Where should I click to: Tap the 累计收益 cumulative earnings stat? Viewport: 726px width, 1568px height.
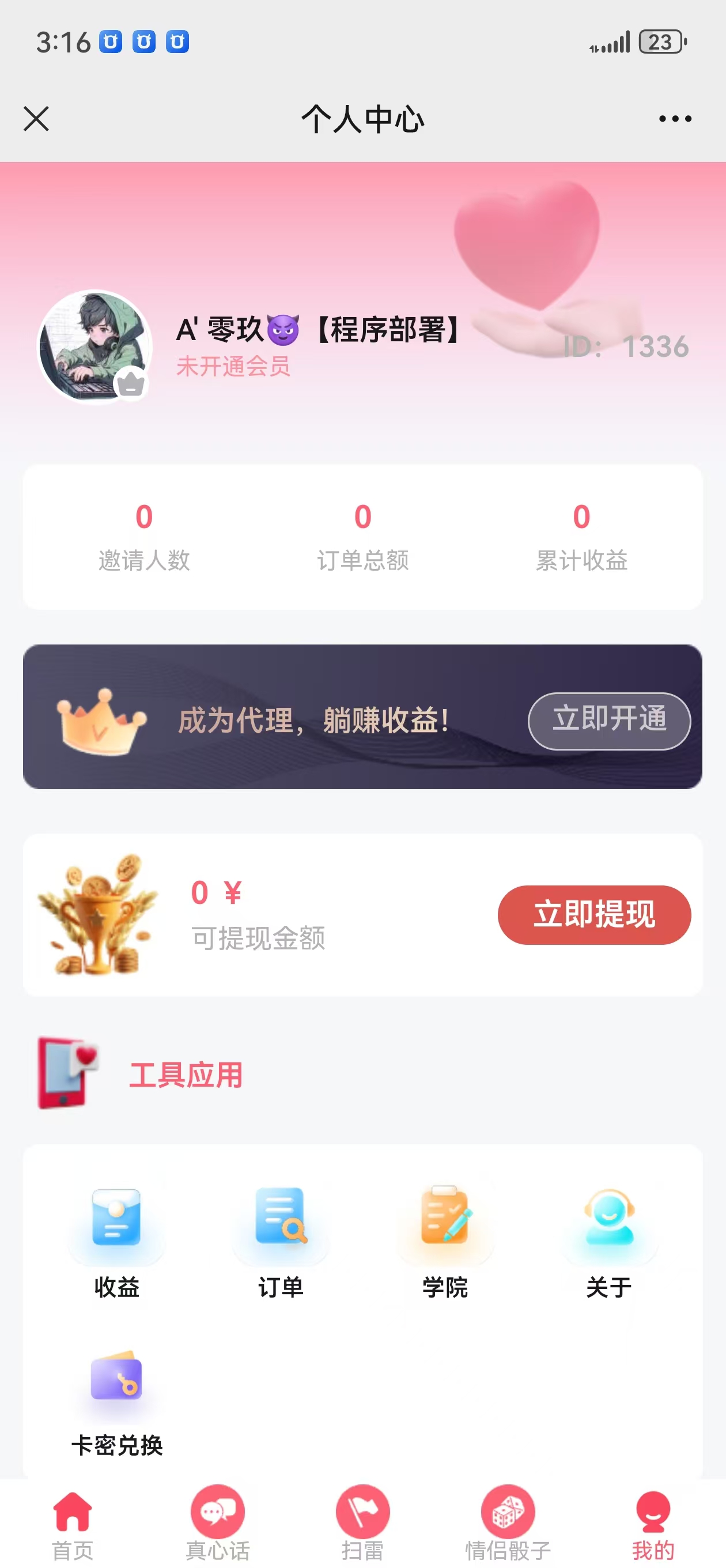(581, 536)
